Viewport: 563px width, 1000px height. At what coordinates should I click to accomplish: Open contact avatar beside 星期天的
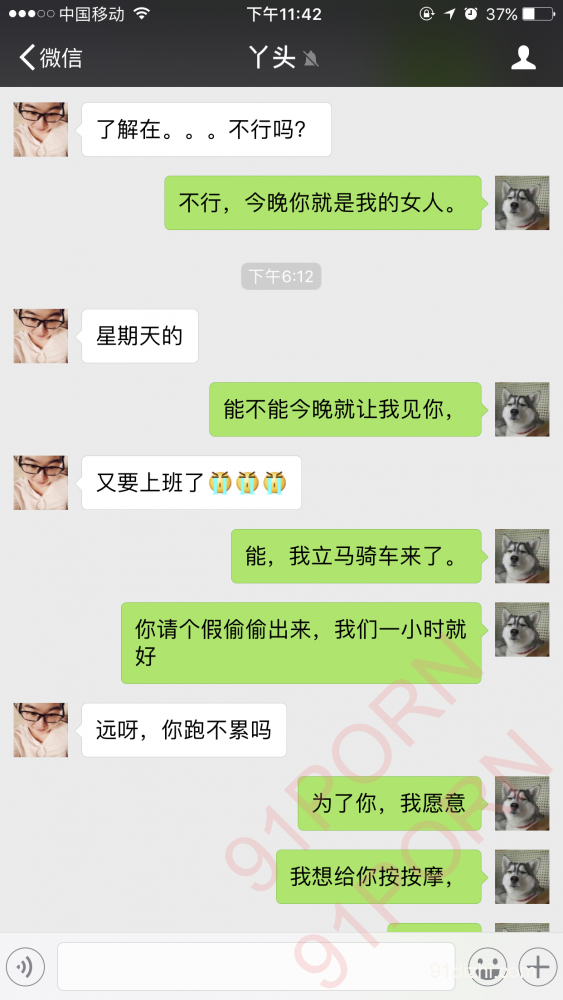[41, 336]
